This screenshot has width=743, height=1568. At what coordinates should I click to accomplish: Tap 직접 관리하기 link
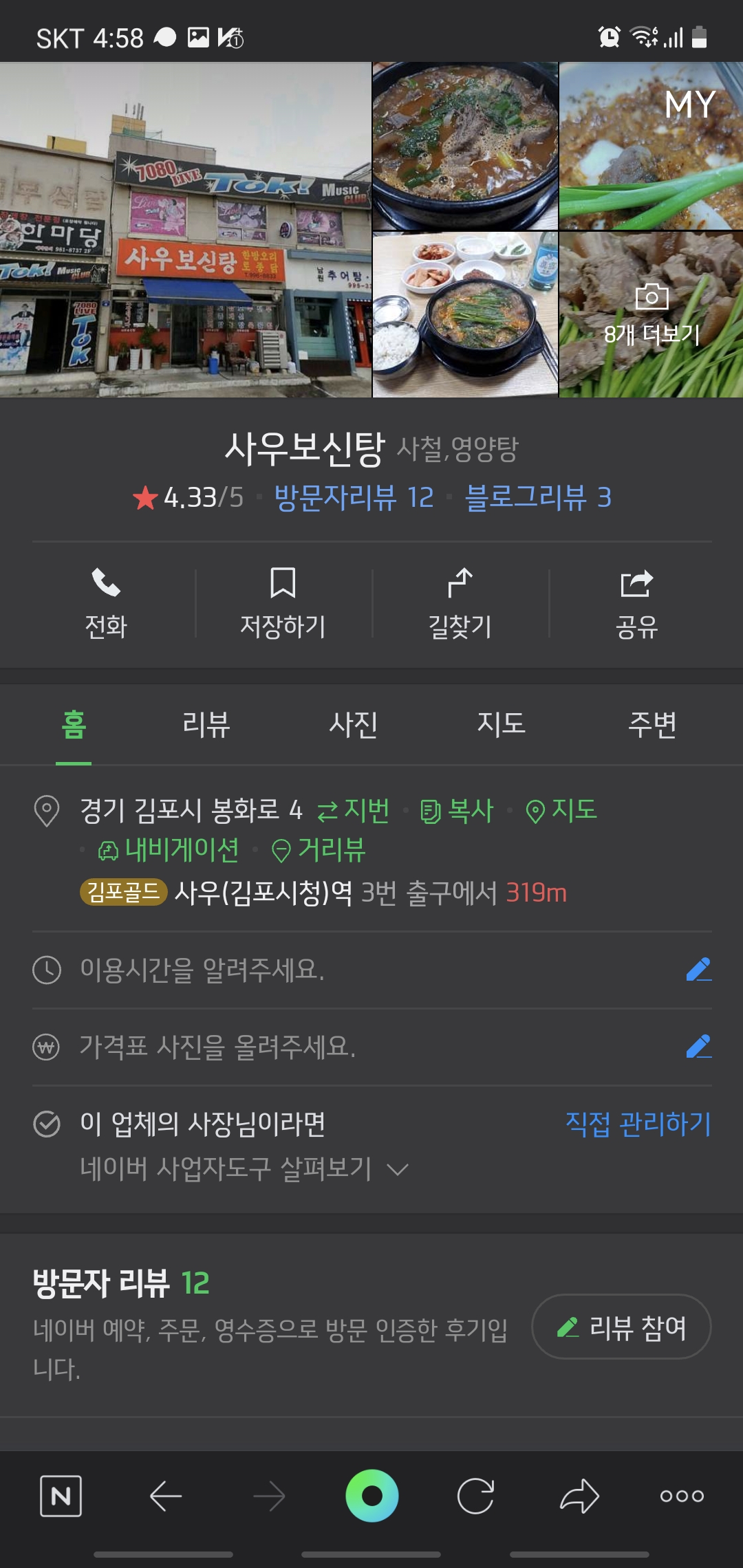(x=638, y=1124)
